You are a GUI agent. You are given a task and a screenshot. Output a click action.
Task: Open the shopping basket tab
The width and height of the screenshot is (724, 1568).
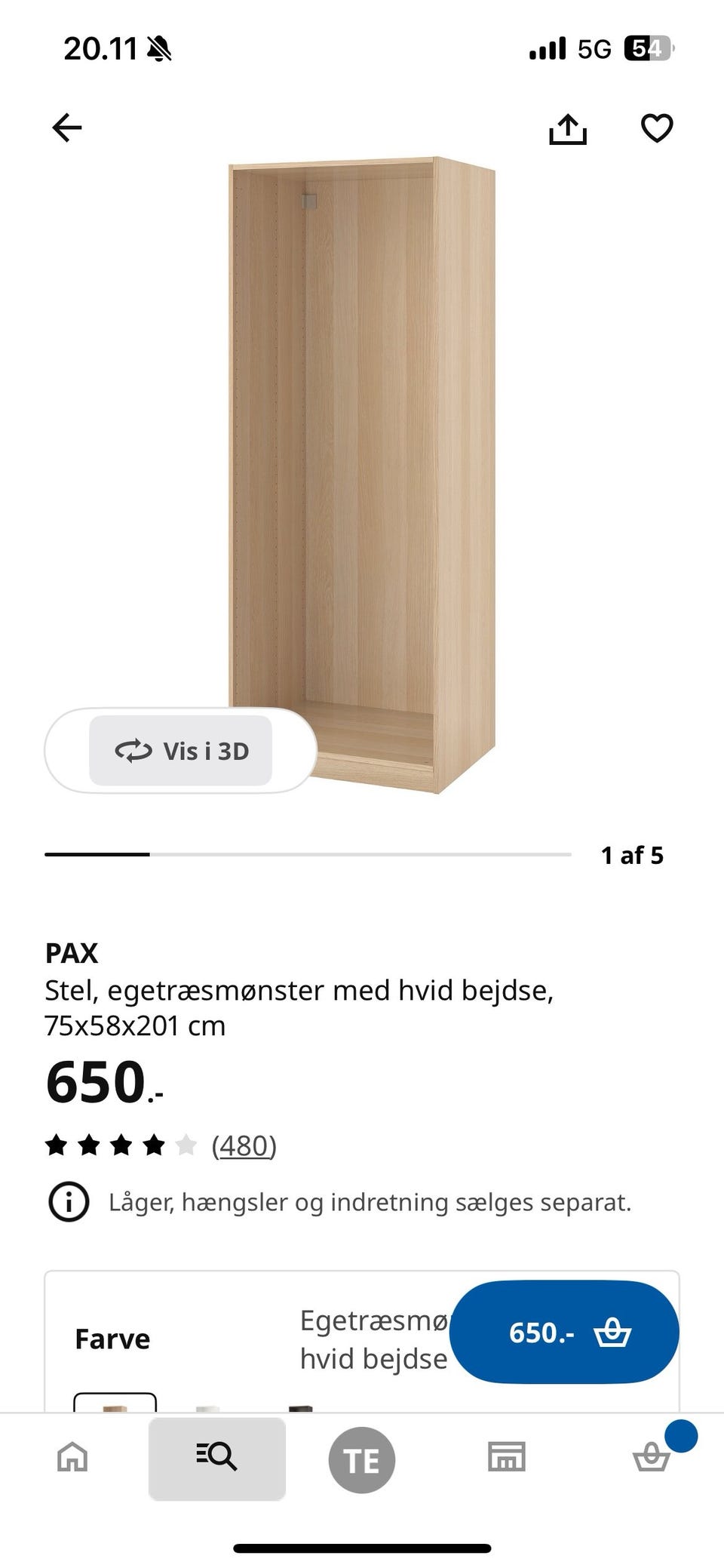point(652,1456)
